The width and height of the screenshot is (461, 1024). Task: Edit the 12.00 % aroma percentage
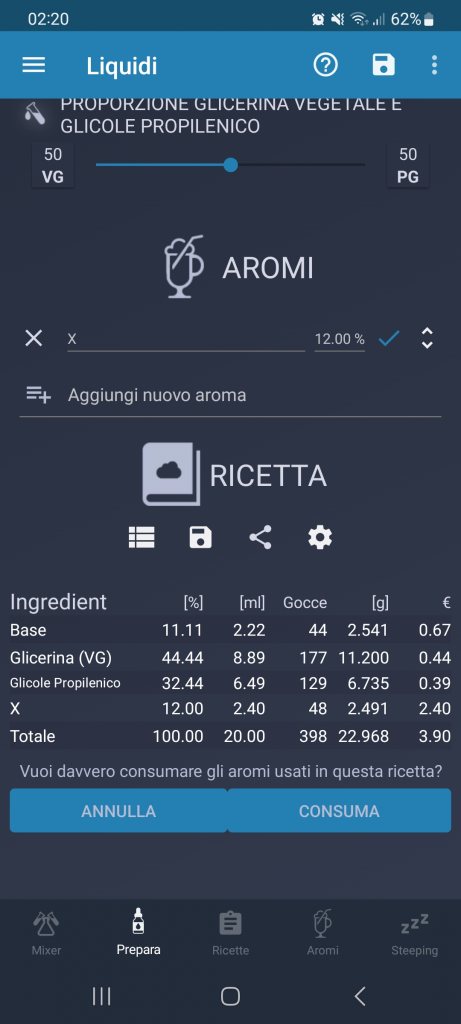[340, 339]
